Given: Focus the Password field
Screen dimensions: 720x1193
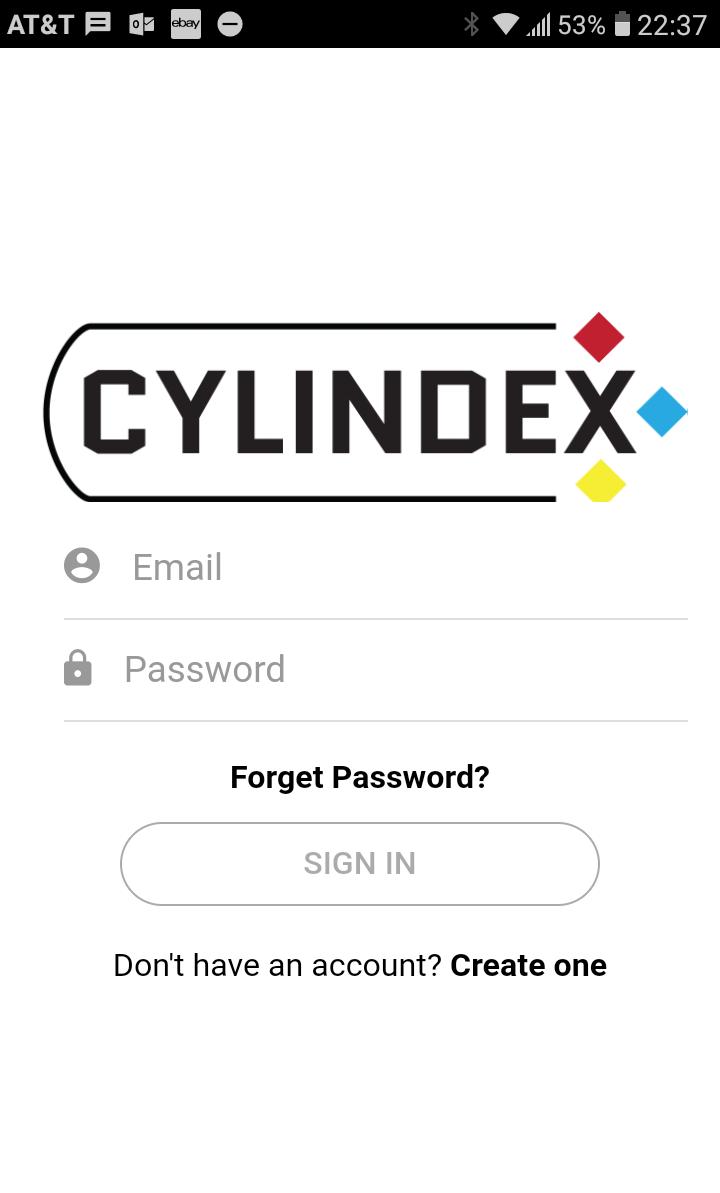Looking at the screenshot, I should pyautogui.click(x=400, y=669).
